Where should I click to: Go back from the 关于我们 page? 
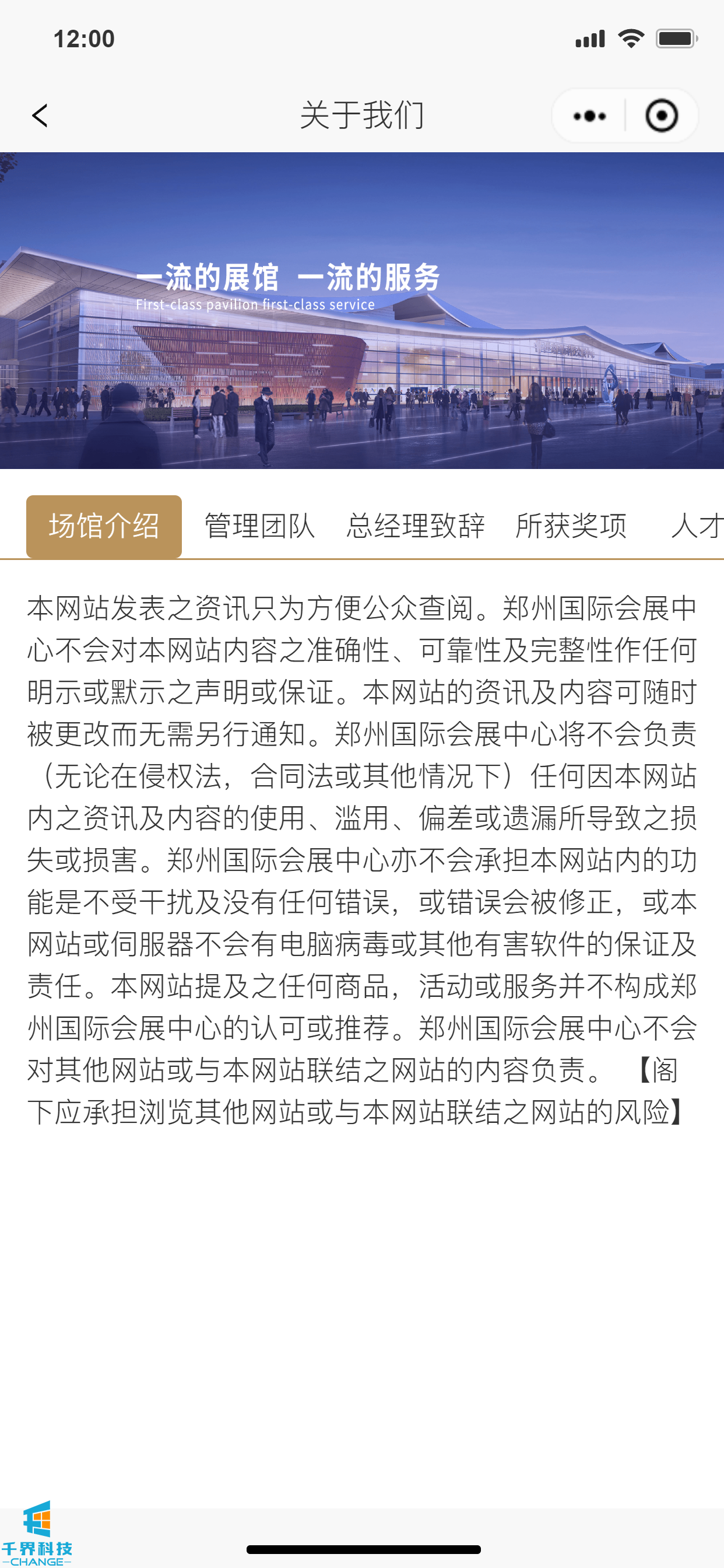pos(40,116)
